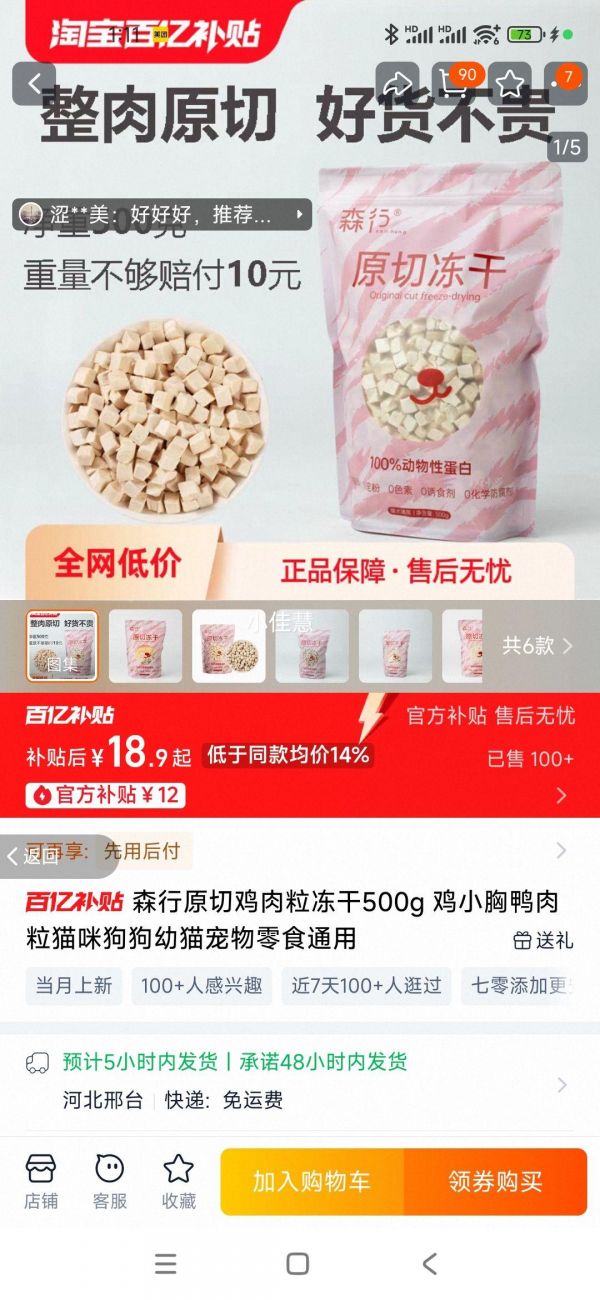
Task: Select the second product thumbnail in the gallery
Action: pos(146,646)
